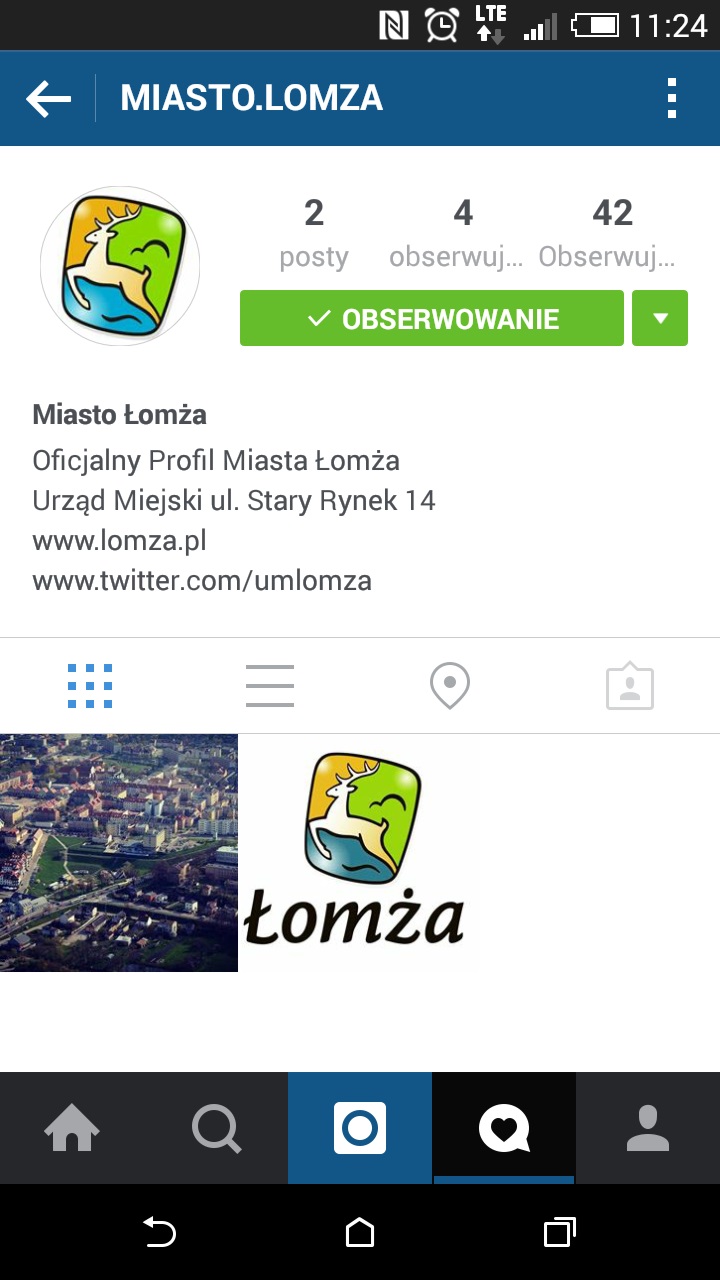Tap the system home button

click(x=360, y=1233)
